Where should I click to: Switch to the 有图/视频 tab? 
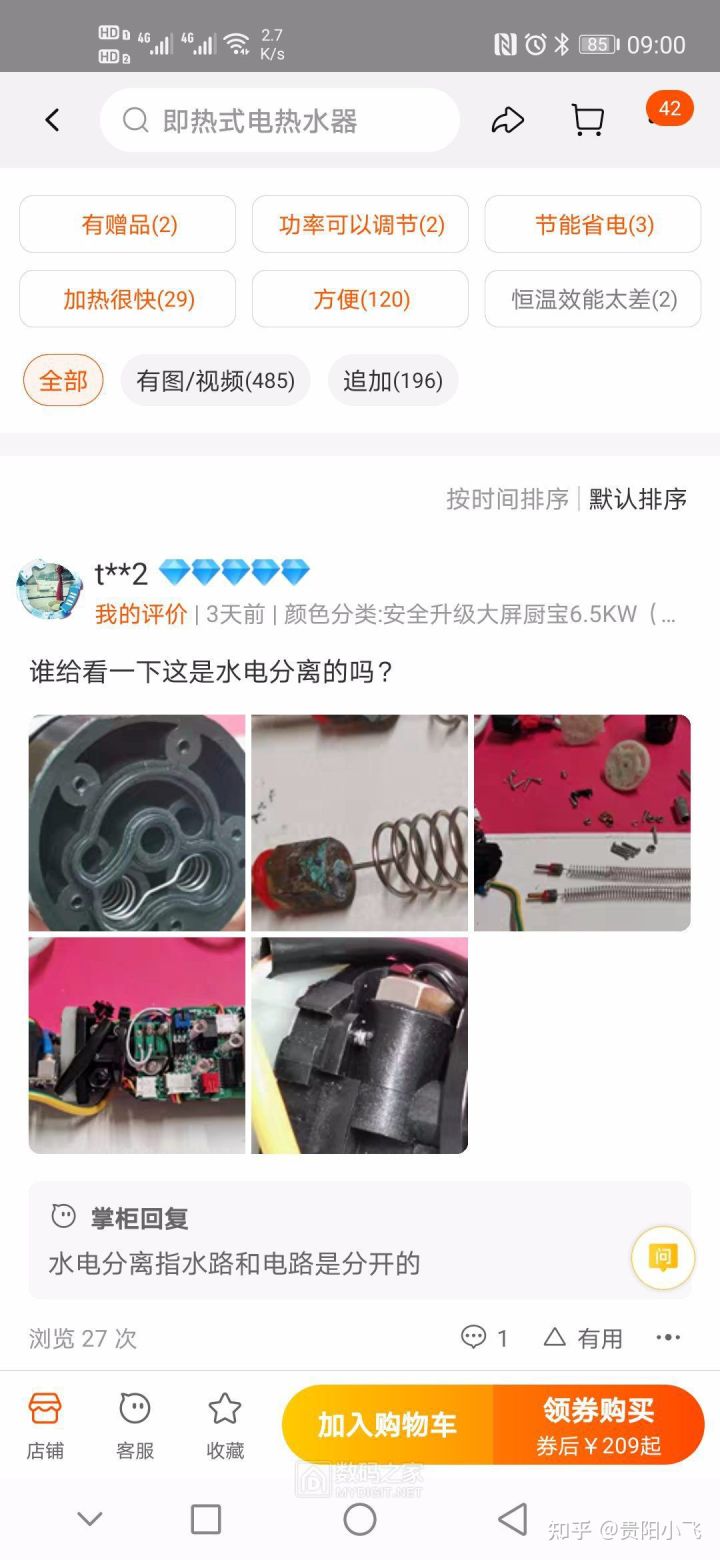coord(215,381)
